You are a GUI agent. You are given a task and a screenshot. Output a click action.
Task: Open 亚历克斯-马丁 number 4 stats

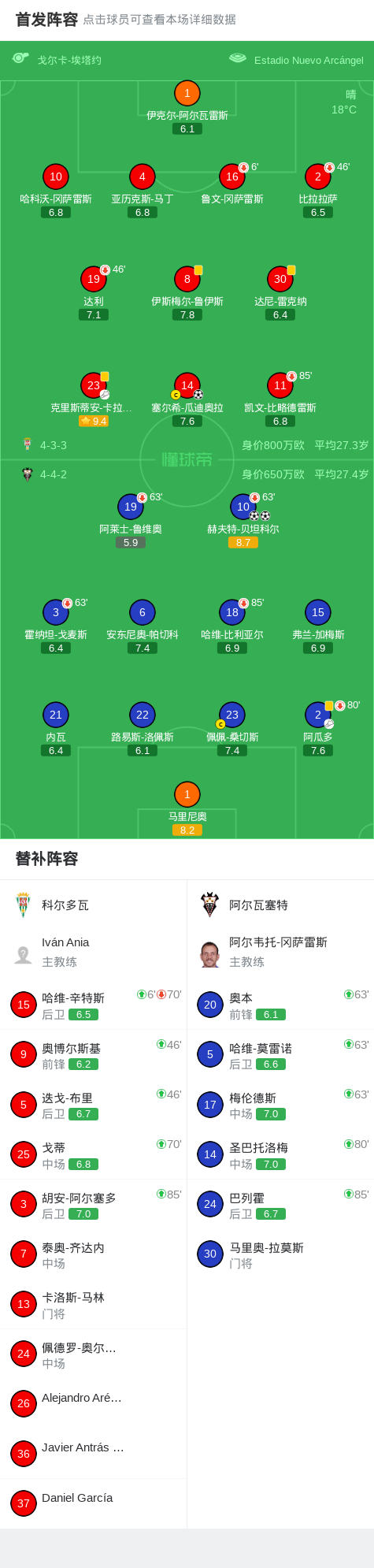tap(143, 191)
